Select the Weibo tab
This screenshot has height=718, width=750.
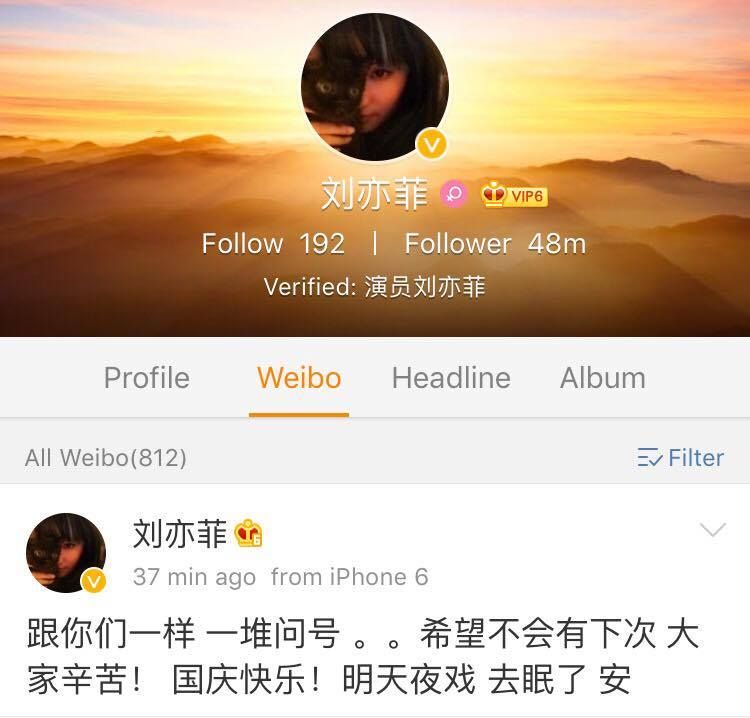click(299, 378)
